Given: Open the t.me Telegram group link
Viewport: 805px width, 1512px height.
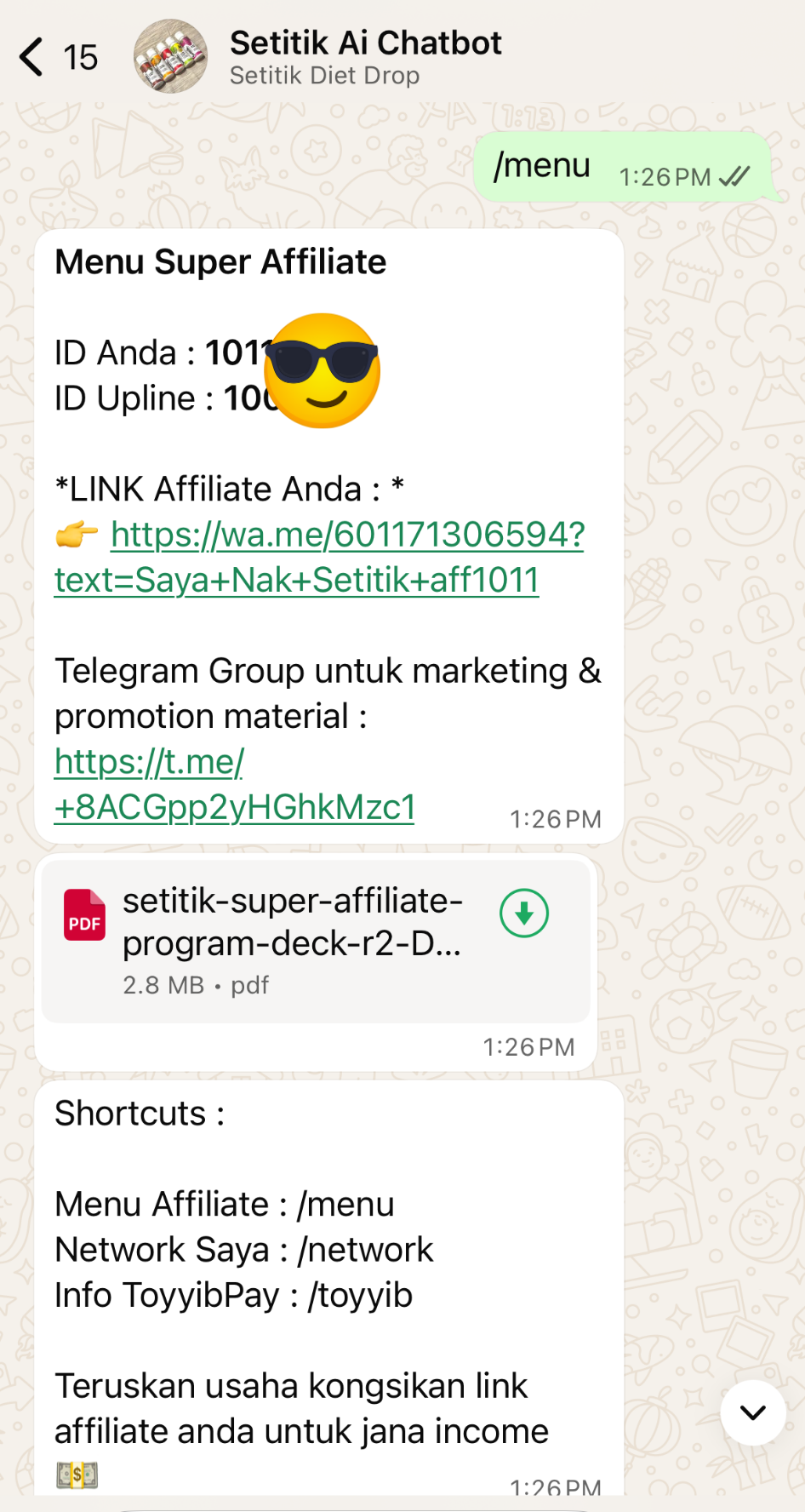Looking at the screenshot, I should (x=234, y=784).
